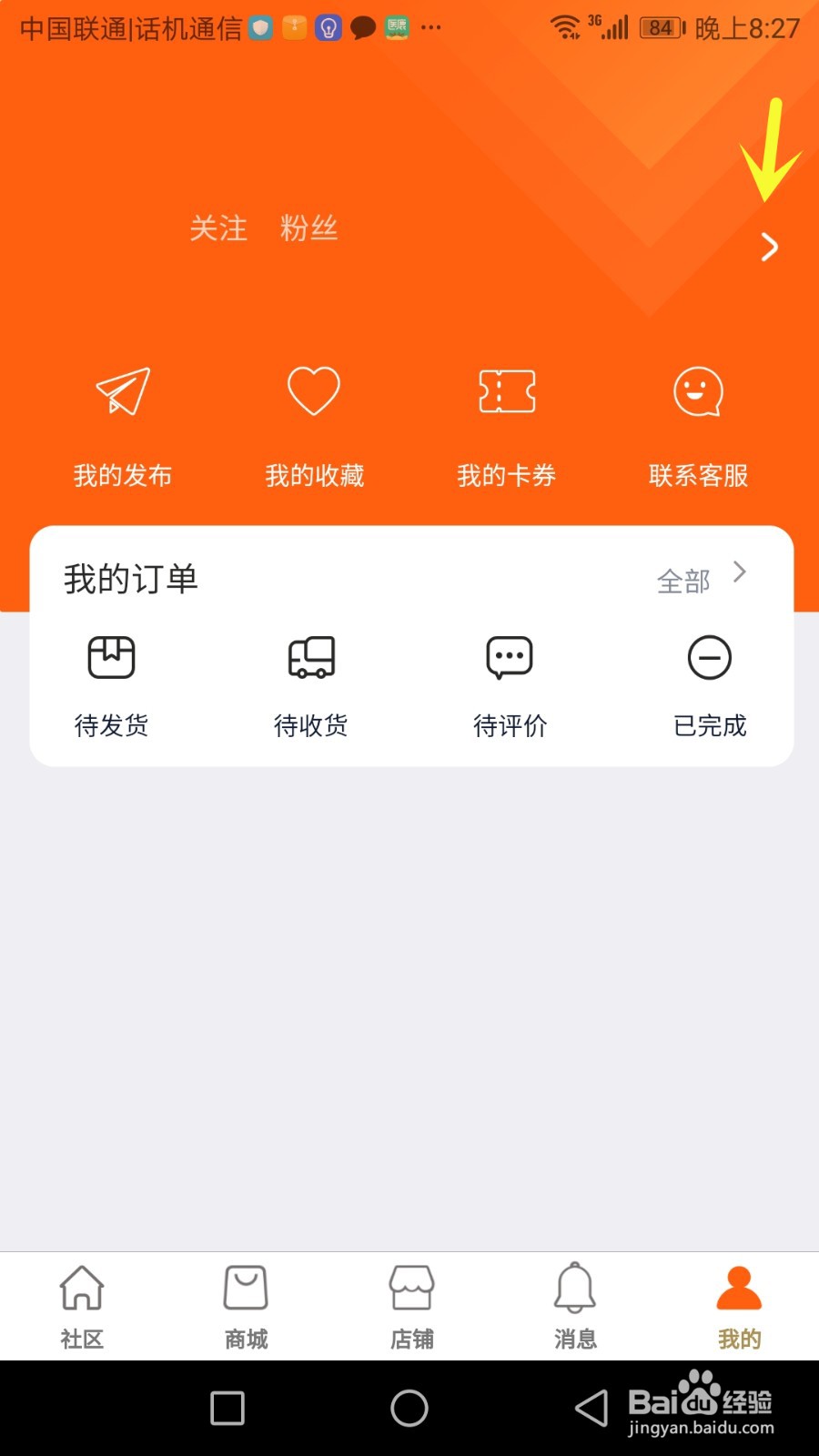
Task: Switch to the 商城 (Mall) tab
Action: (x=245, y=1301)
